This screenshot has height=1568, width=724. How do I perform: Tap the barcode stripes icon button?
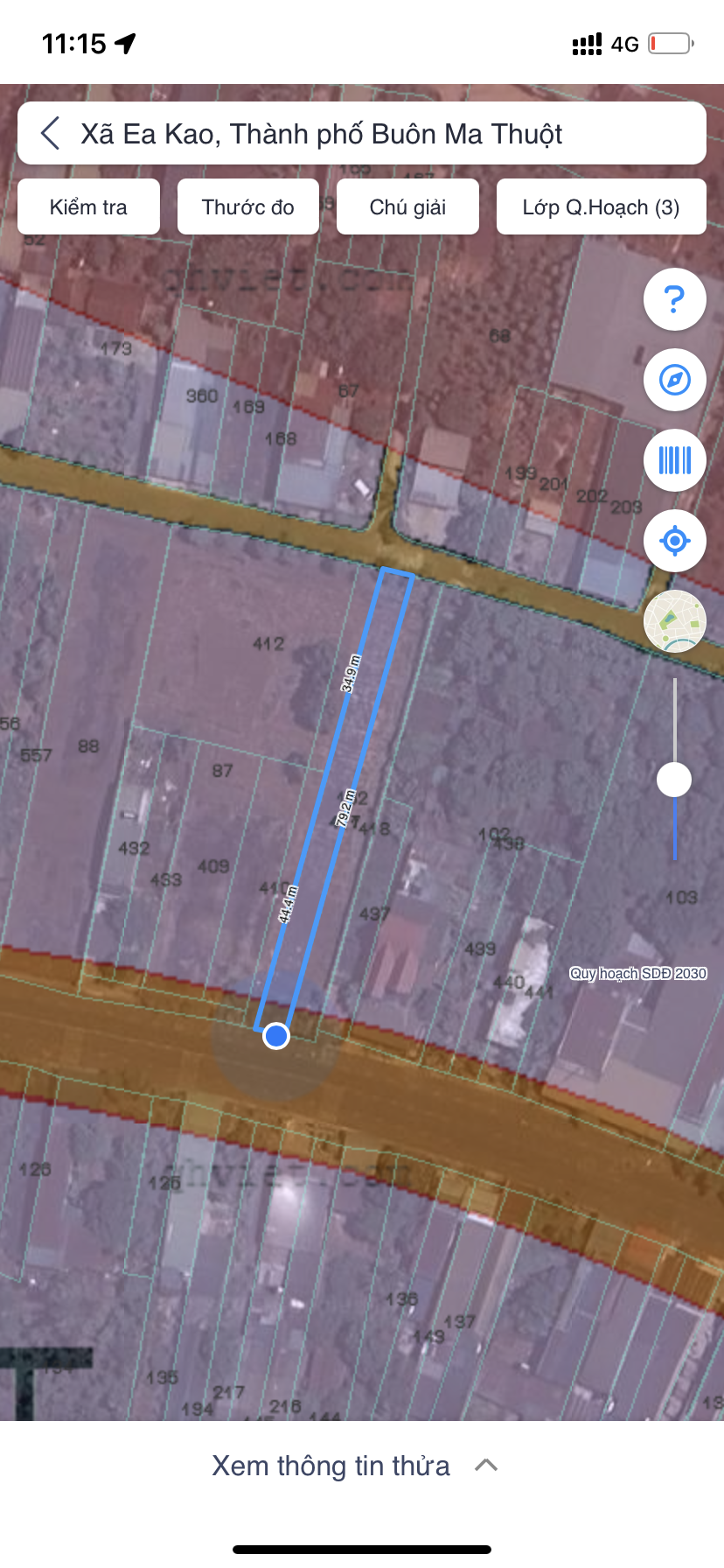coord(674,460)
